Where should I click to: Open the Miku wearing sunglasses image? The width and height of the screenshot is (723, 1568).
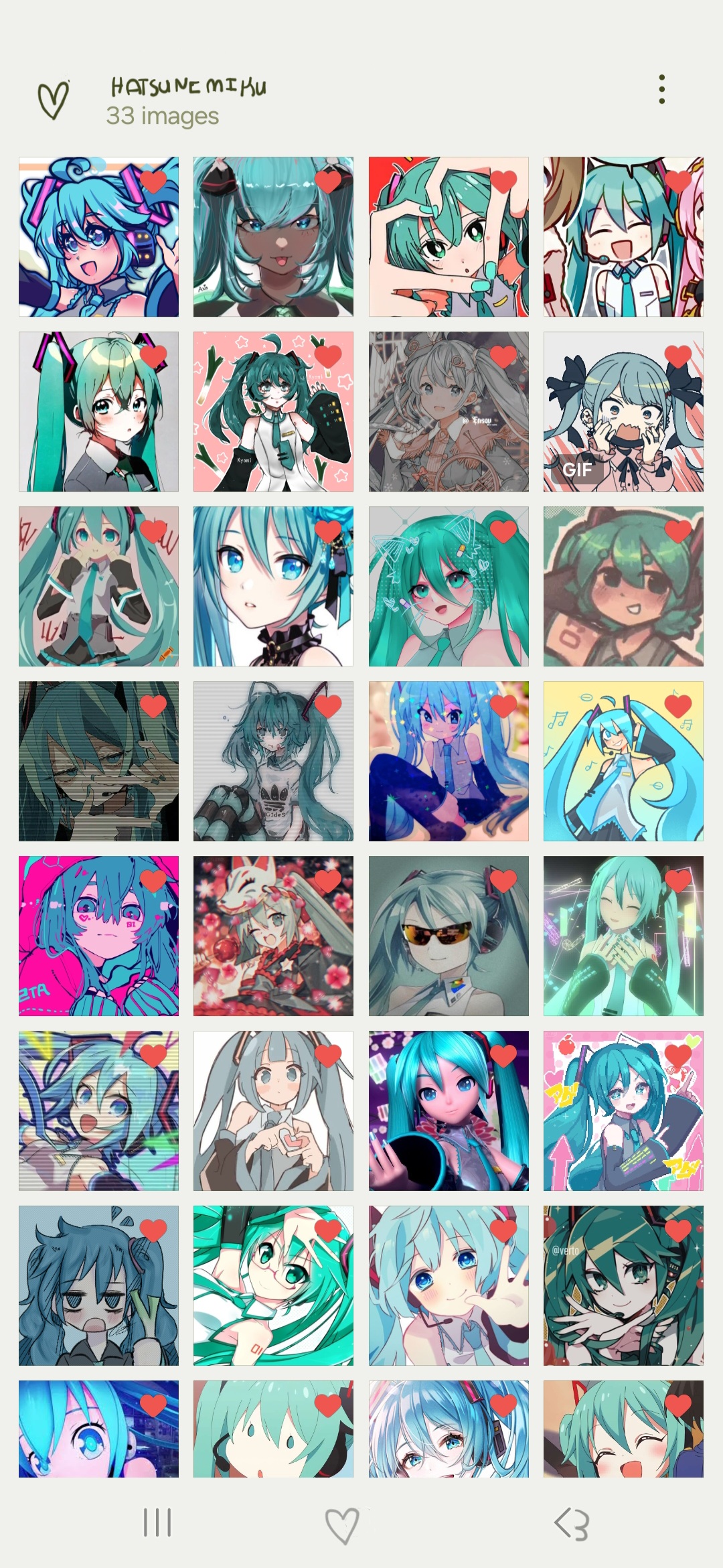449,936
